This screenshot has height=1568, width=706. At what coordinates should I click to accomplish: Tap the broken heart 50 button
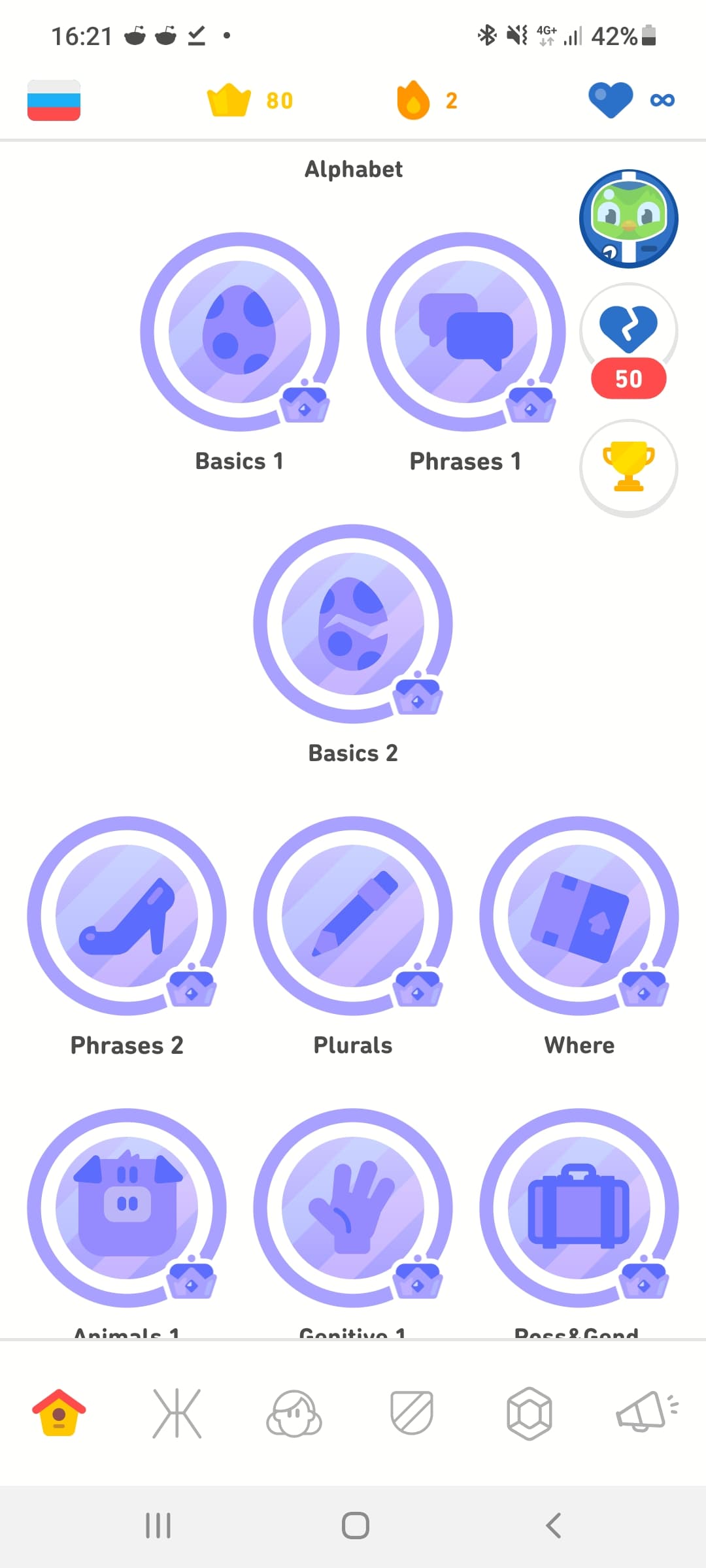pos(629,342)
